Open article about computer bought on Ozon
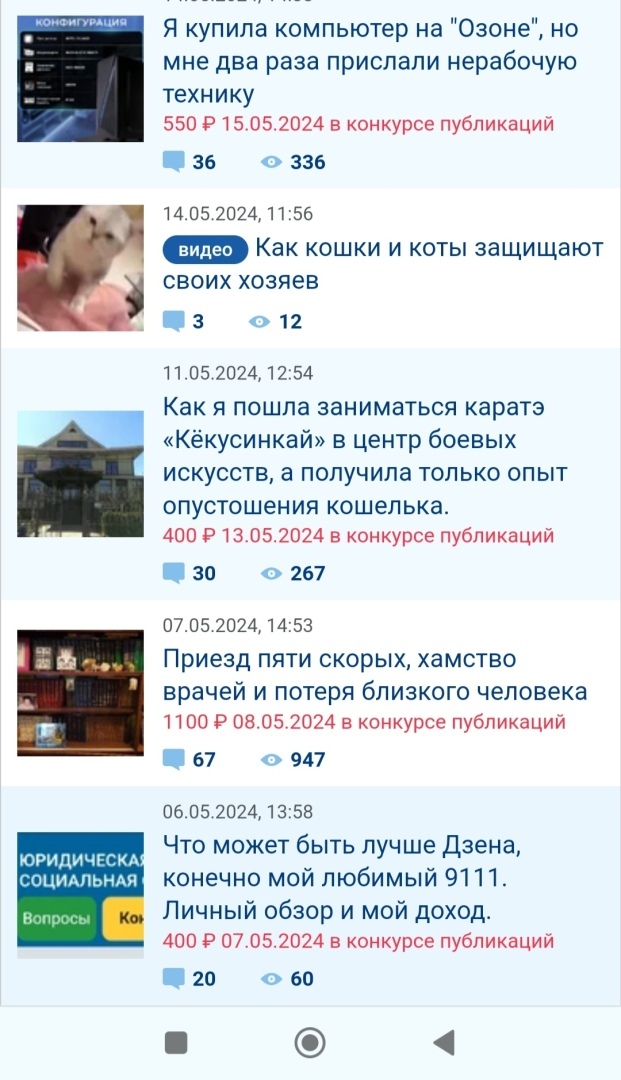The height and width of the screenshot is (1080, 621). [370, 62]
